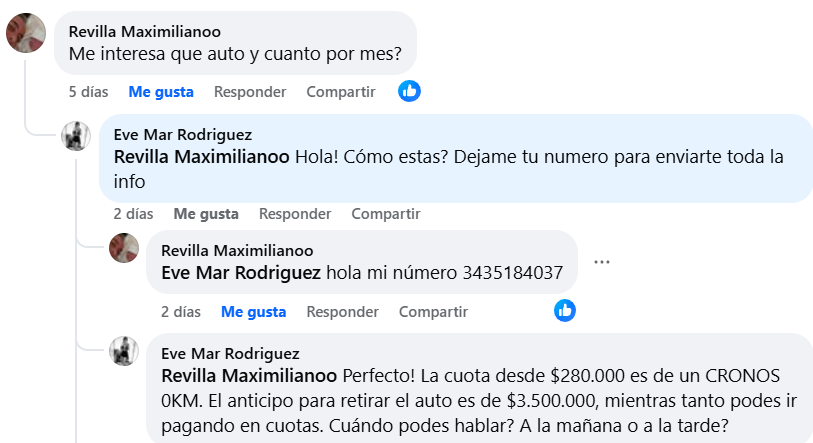Image resolution: width=813 pixels, height=443 pixels.
Task: Like the "hola mi número" comment
Action: [254, 312]
